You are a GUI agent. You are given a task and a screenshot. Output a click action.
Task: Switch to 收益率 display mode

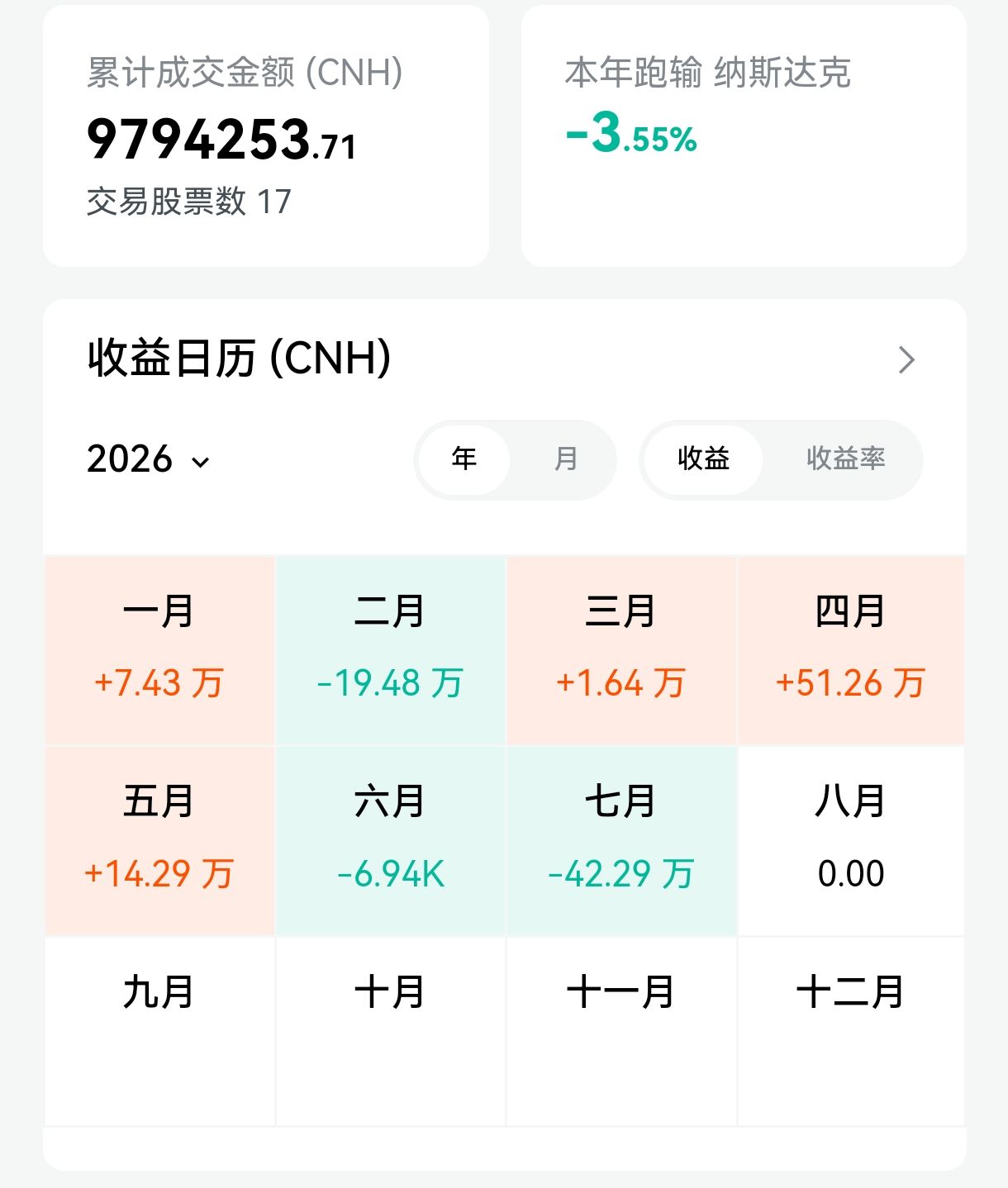coord(845,459)
